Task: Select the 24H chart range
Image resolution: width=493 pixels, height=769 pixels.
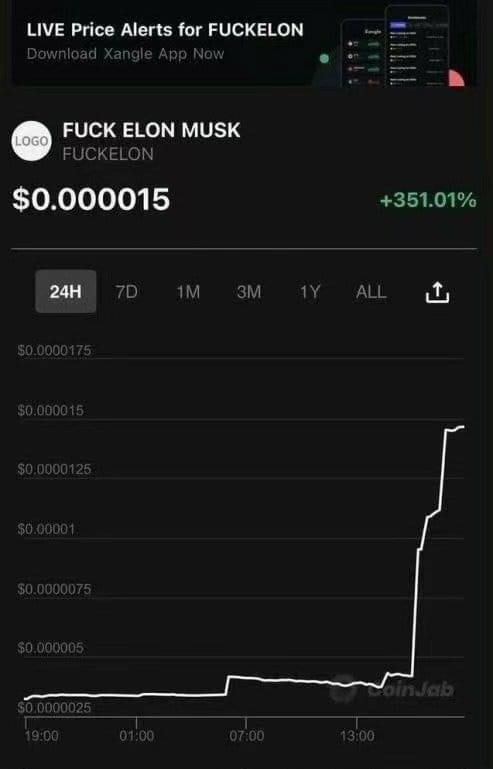Action: click(x=65, y=291)
